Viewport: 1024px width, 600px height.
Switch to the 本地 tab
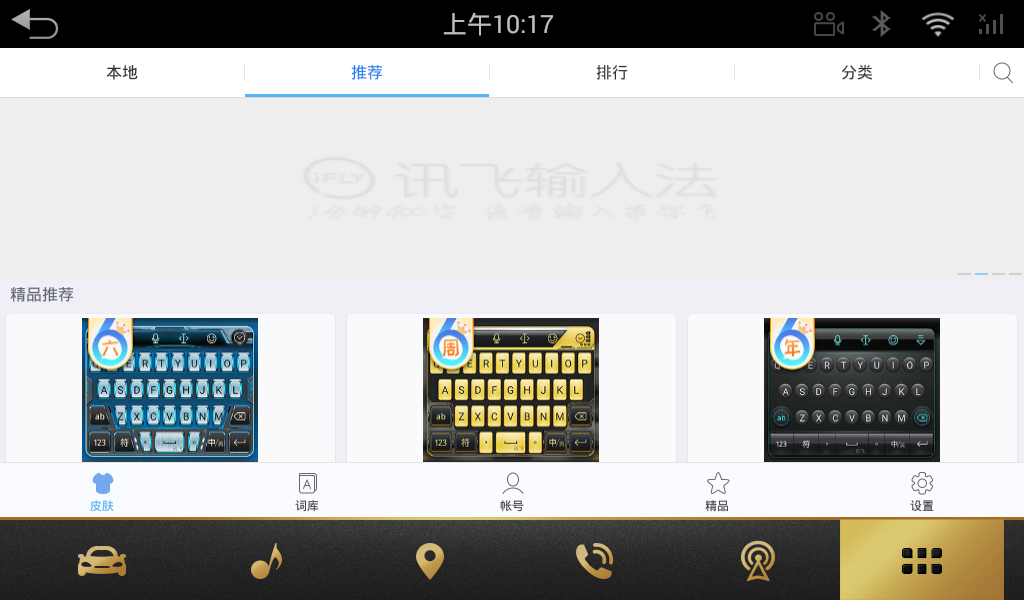pos(122,73)
